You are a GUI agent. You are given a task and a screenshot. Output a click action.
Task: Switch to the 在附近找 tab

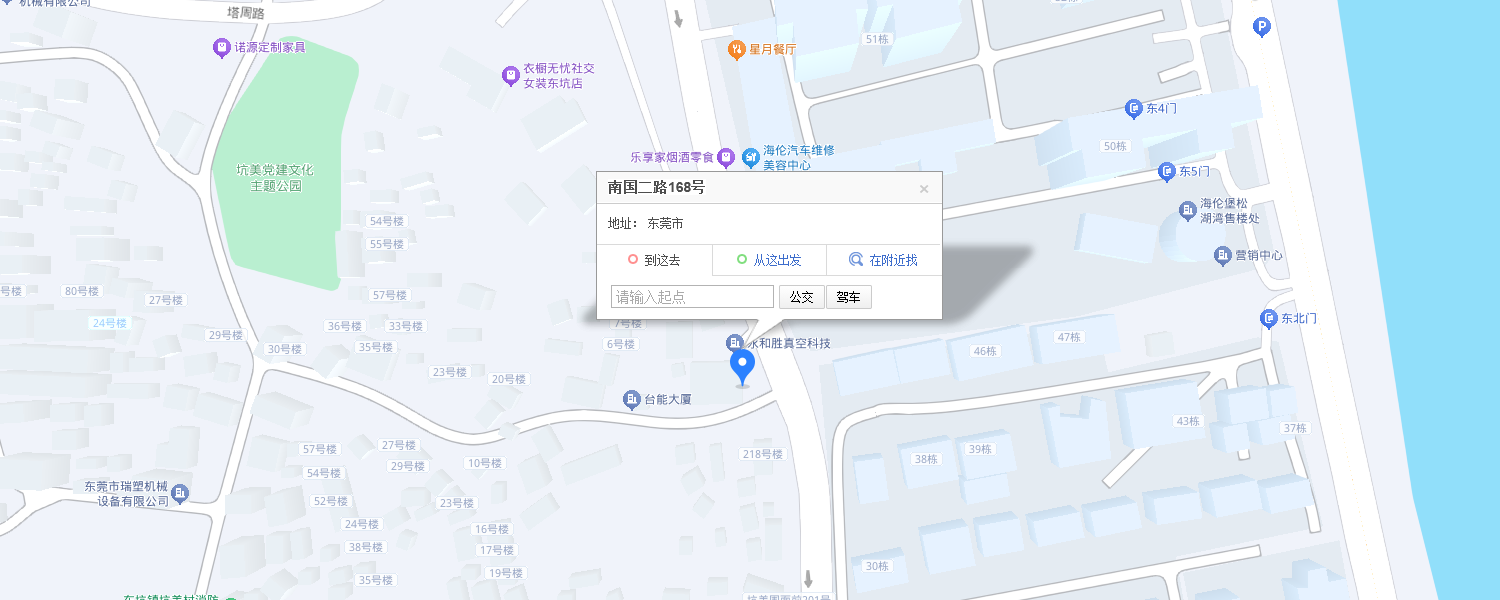click(884, 260)
